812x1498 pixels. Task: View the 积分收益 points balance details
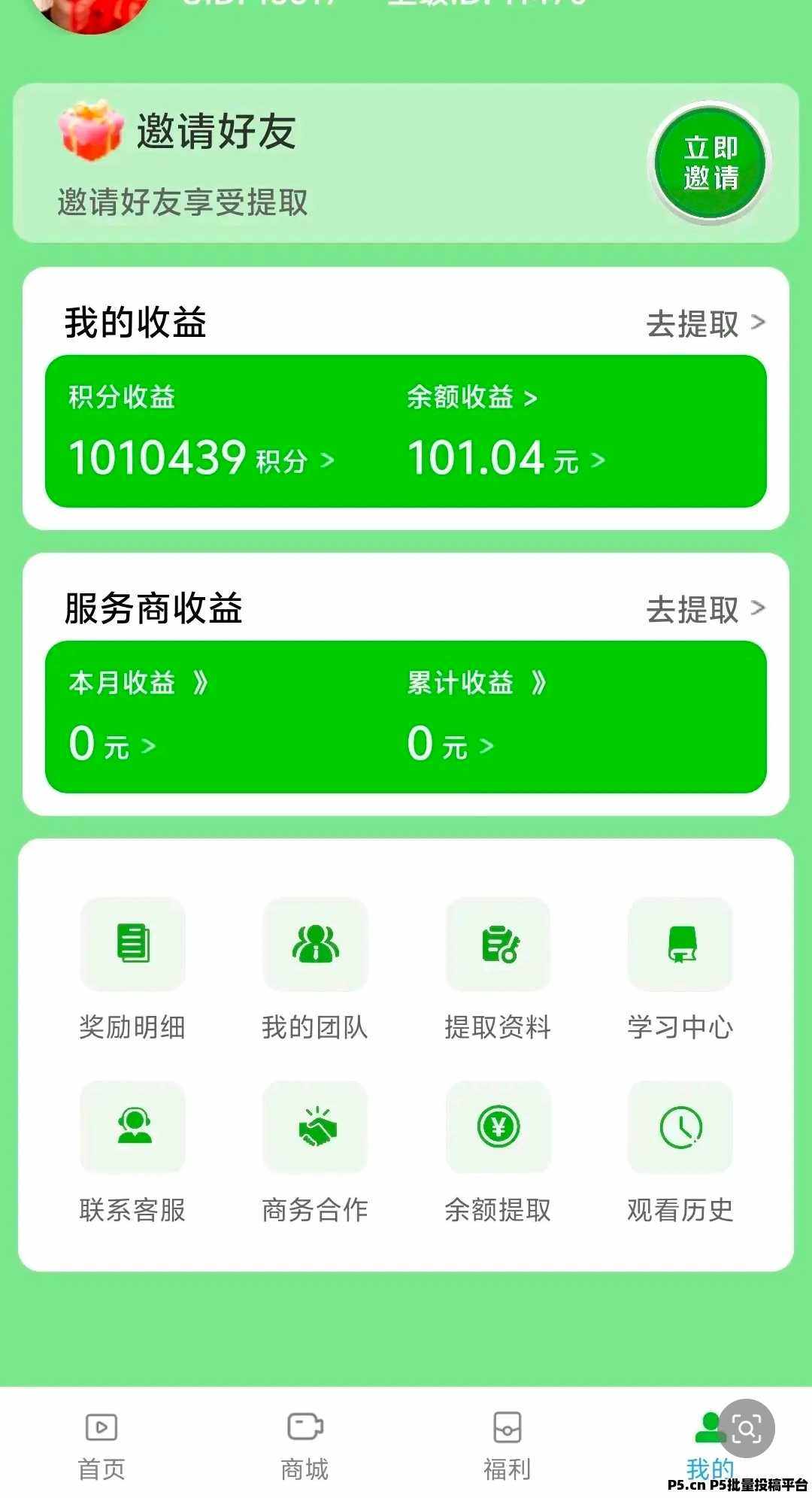click(200, 458)
